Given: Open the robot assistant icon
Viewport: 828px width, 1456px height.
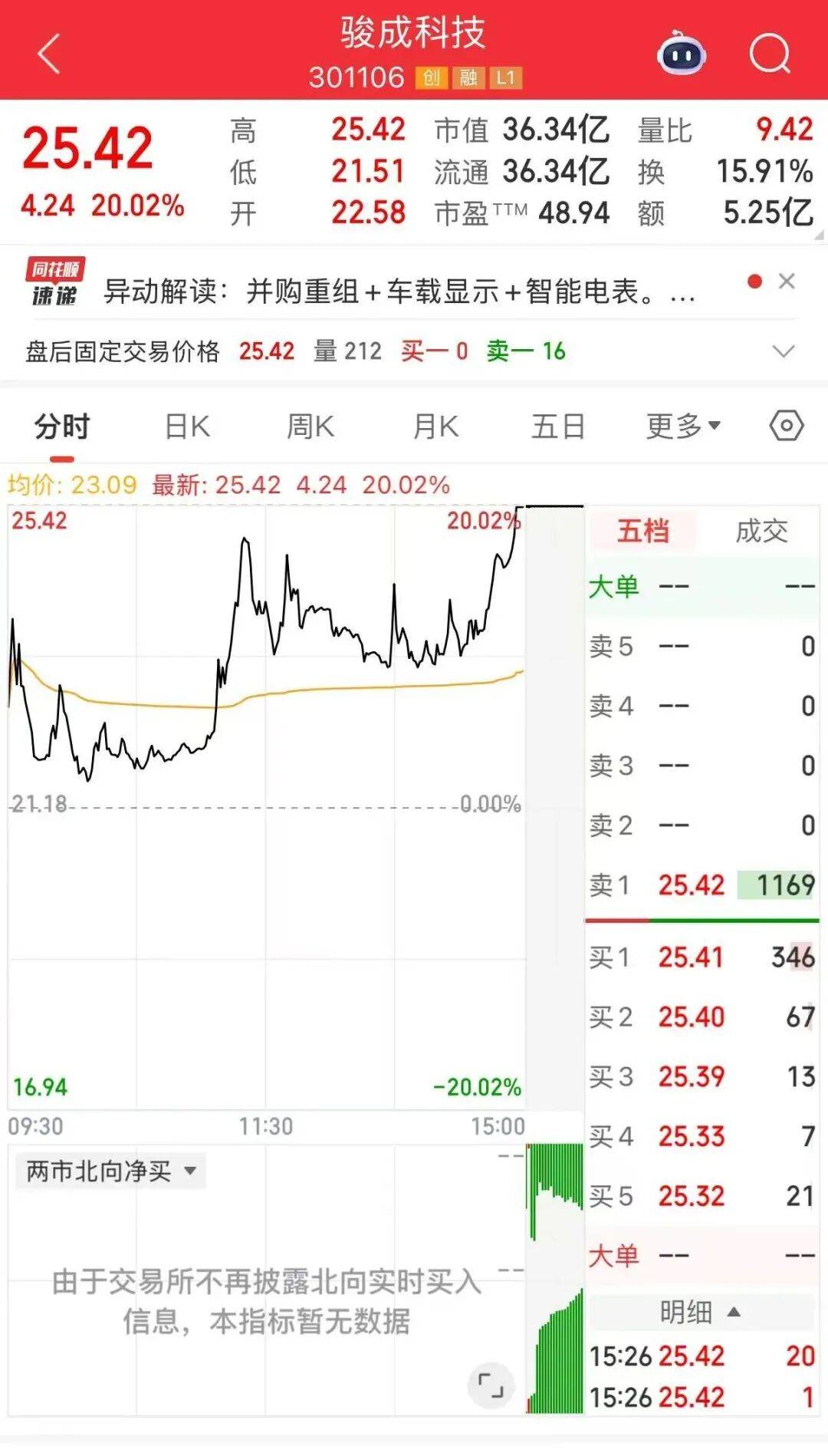Looking at the screenshot, I should [x=682, y=52].
